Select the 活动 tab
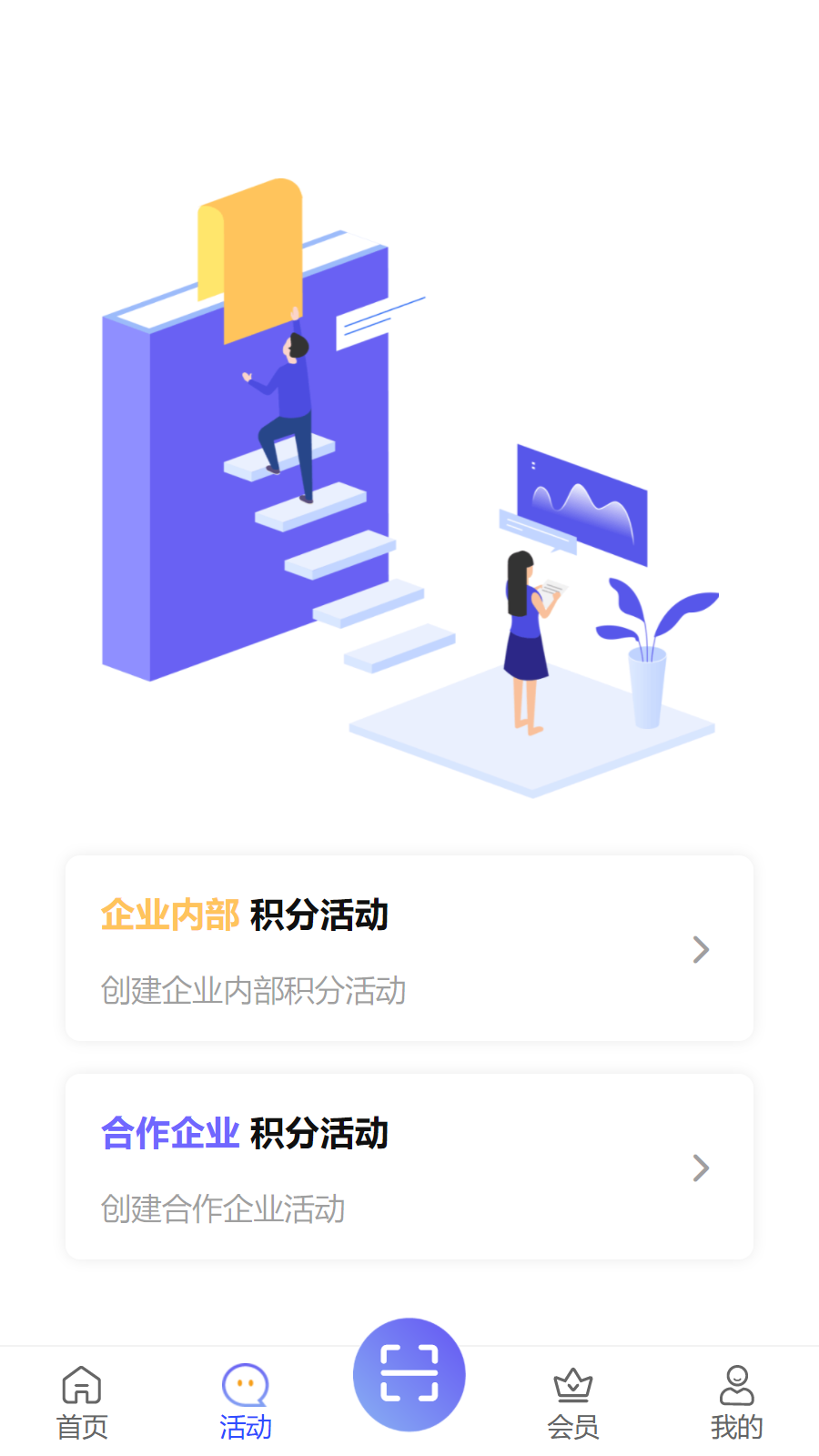 pyautogui.click(x=246, y=1403)
